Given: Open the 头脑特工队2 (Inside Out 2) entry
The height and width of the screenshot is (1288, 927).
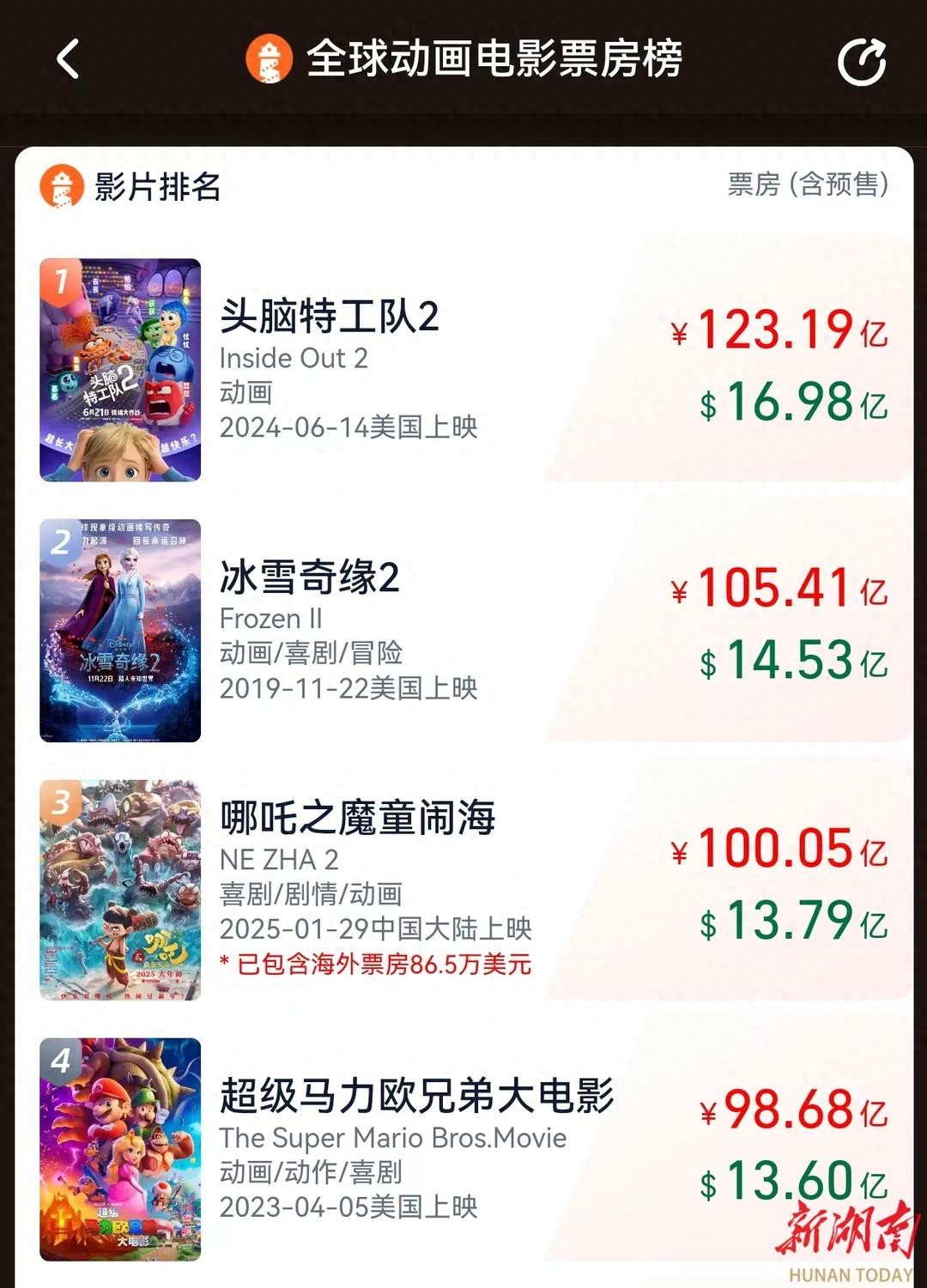Looking at the screenshot, I should 330,317.
